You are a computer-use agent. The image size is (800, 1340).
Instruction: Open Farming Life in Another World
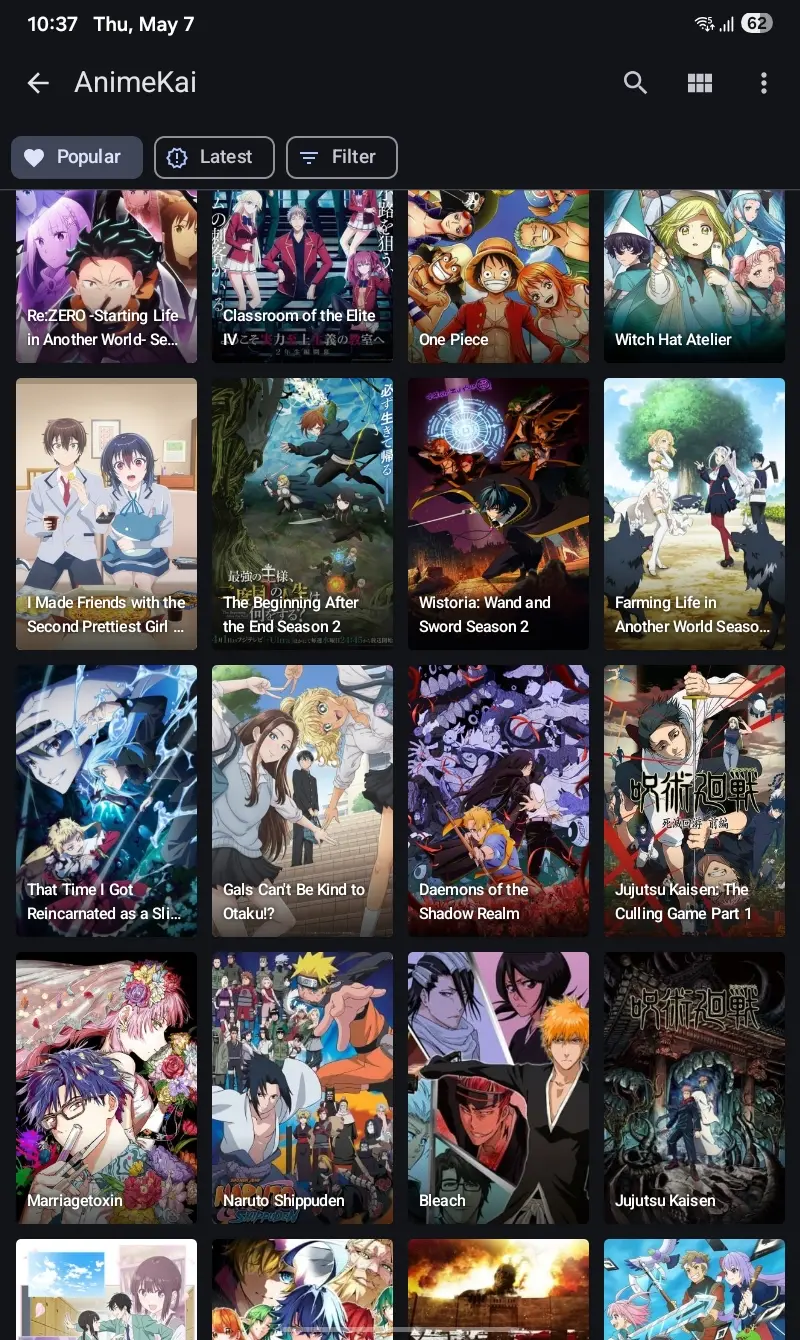point(694,514)
